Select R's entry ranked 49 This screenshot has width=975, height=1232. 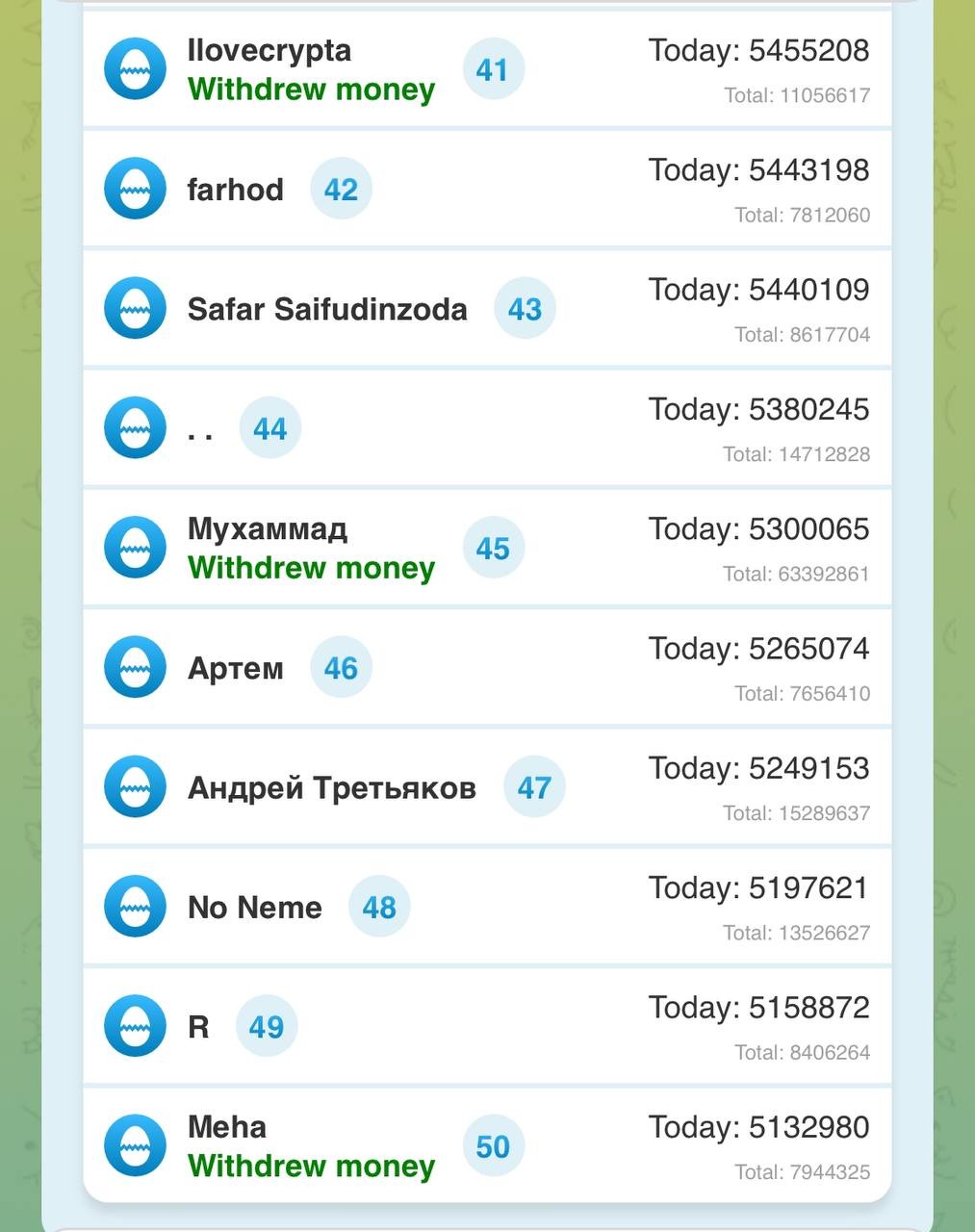487,1026
